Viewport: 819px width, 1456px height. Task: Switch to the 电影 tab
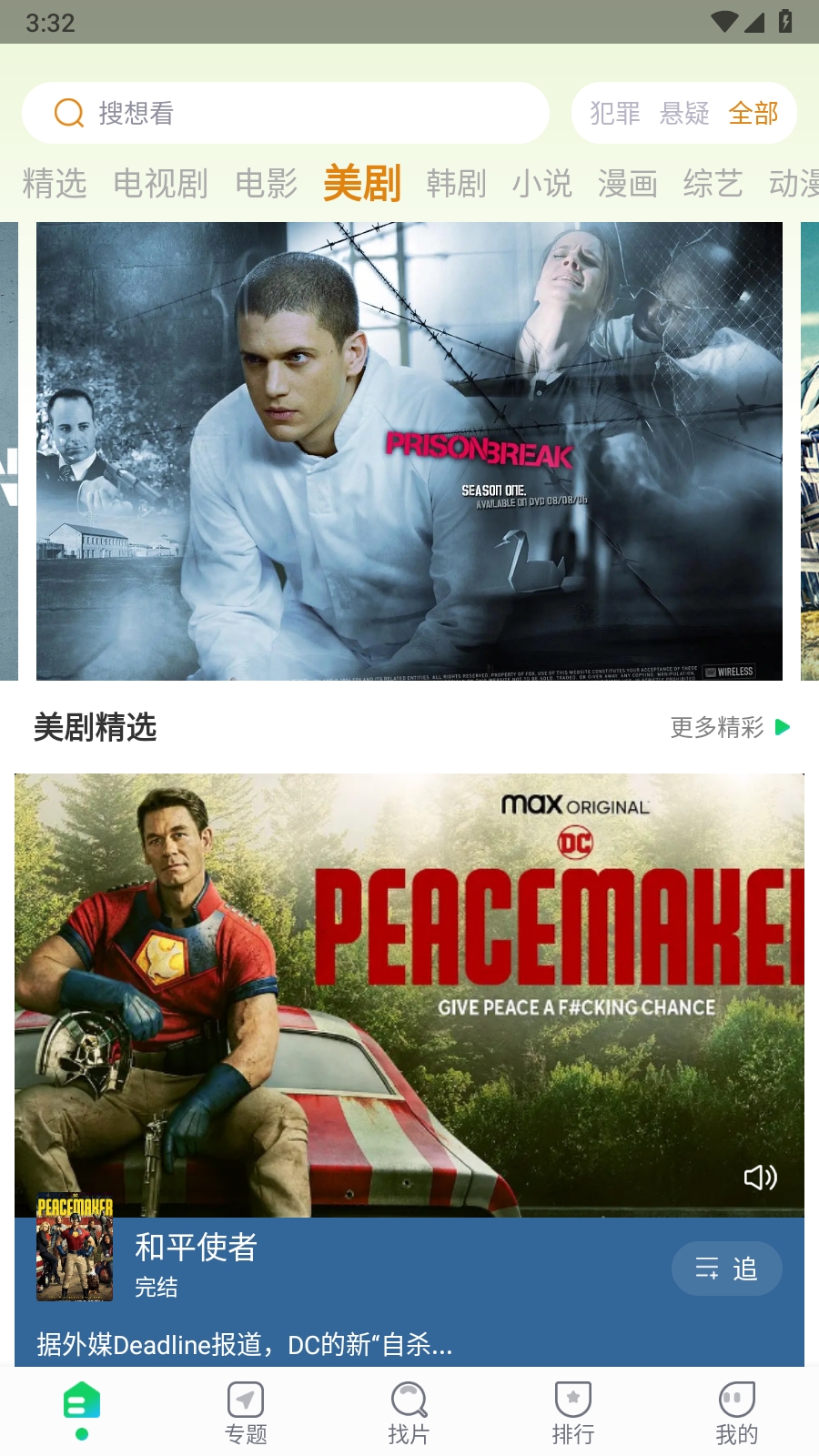[267, 183]
